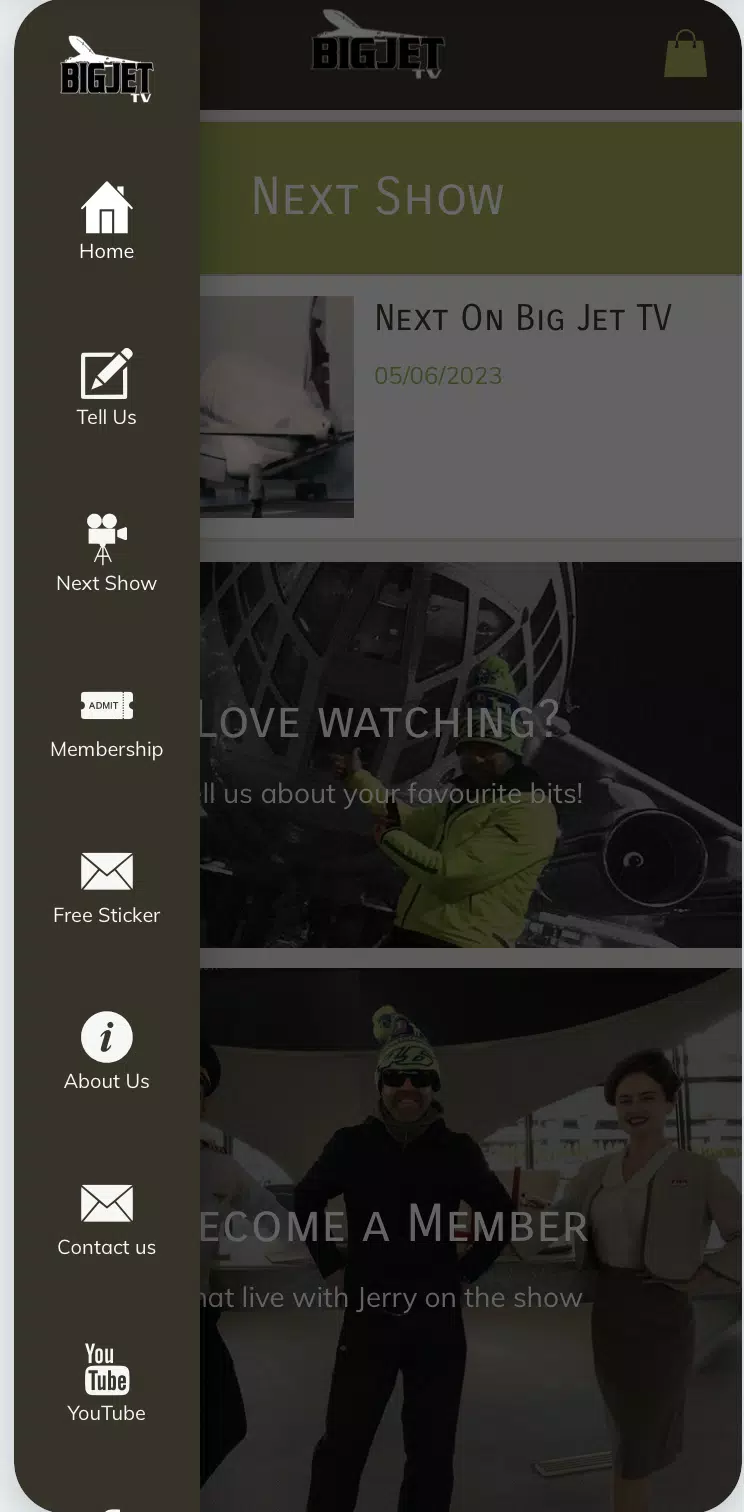Open the Become a Member banner
This screenshot has height=1512, width=744.
470,1240
